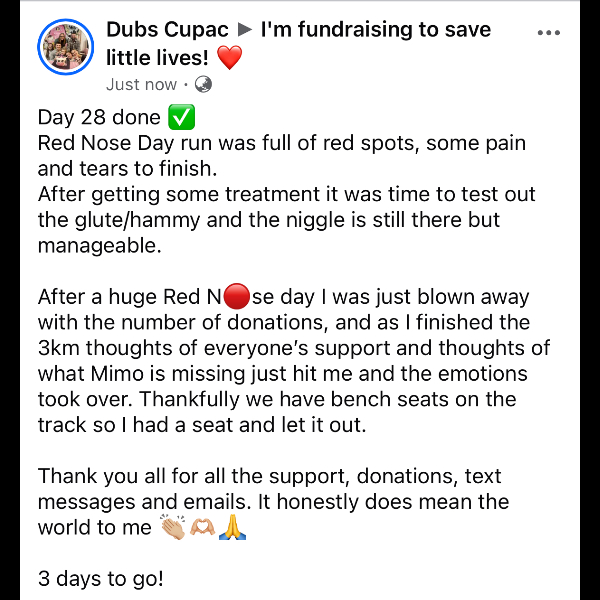Image resolution: width=600 pixels, height=600 pixels.
Task: Open the "I'm fundraising to save little lives!" page
Action: (x=375, y=30)
